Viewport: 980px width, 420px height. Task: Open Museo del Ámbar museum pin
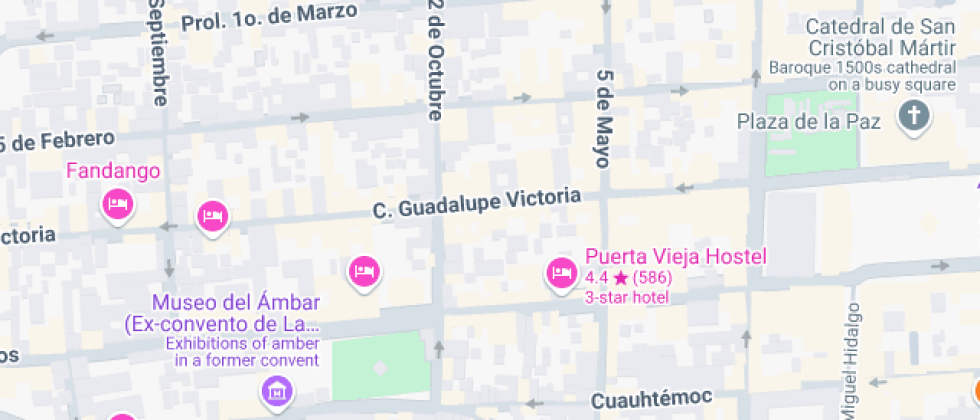coord(277,390)
